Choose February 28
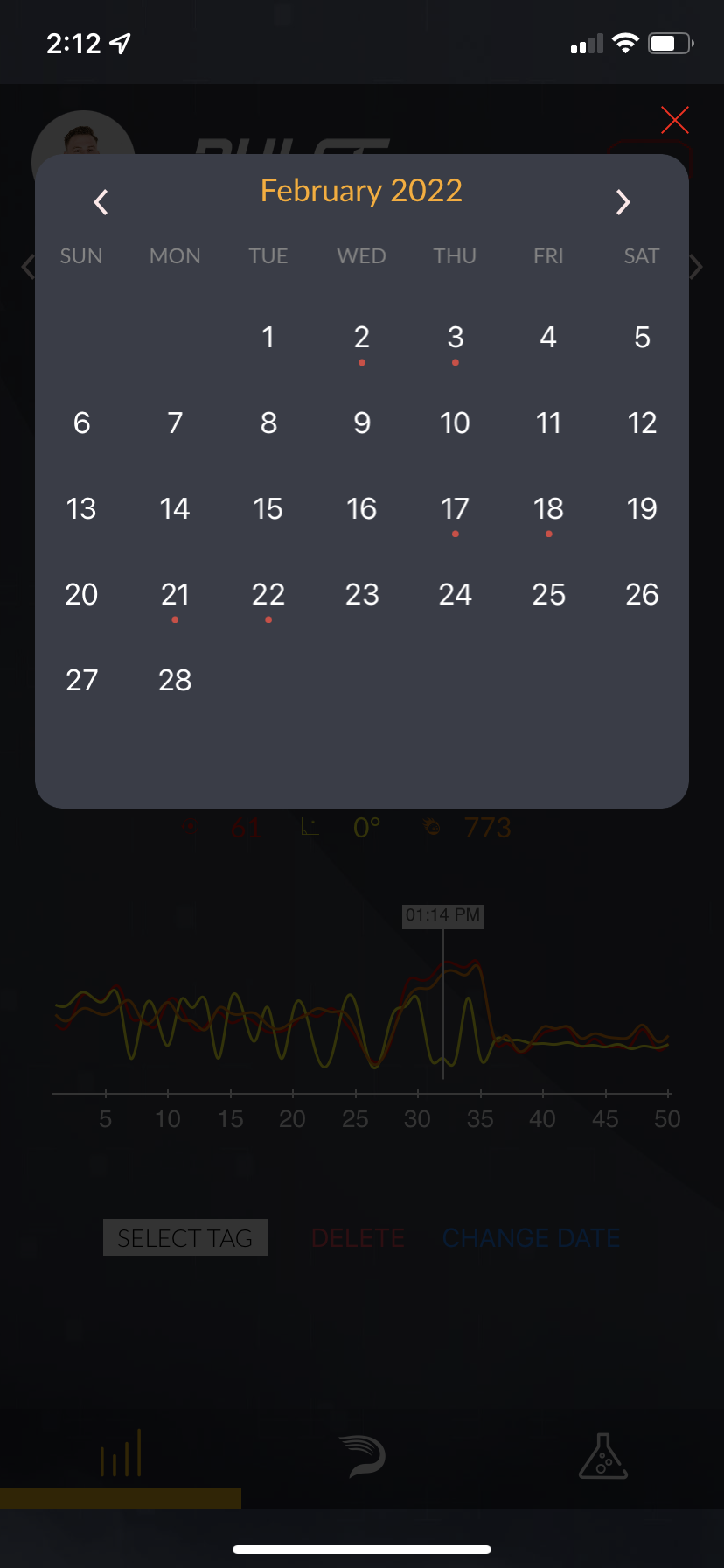Screen dimensions: 724x1568 coord(175,681)
